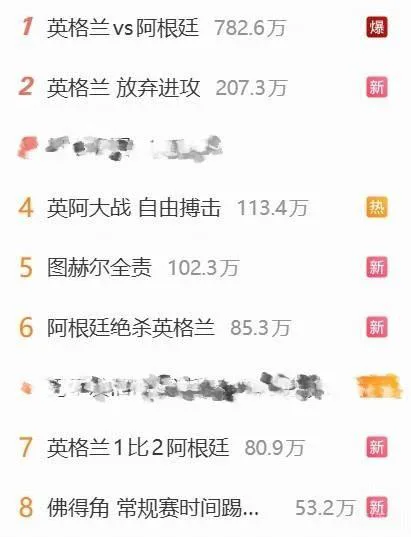Open the topic 英格兰 放弃进攻

(124, 88)
